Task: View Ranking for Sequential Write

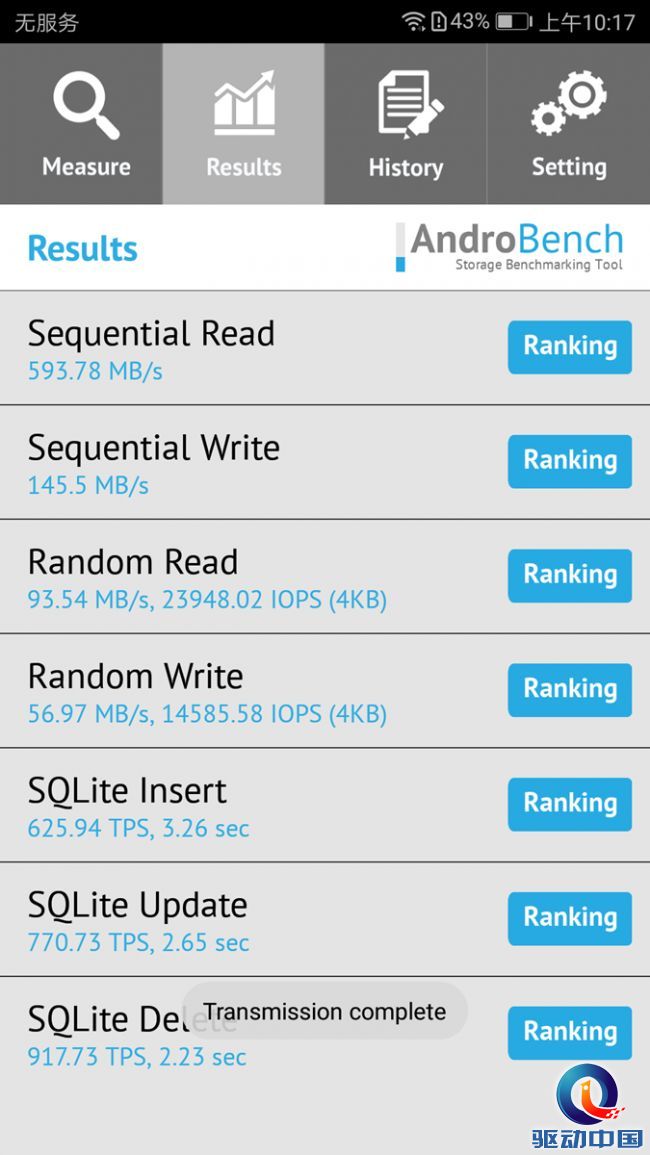Action: (x=569, y=461)
